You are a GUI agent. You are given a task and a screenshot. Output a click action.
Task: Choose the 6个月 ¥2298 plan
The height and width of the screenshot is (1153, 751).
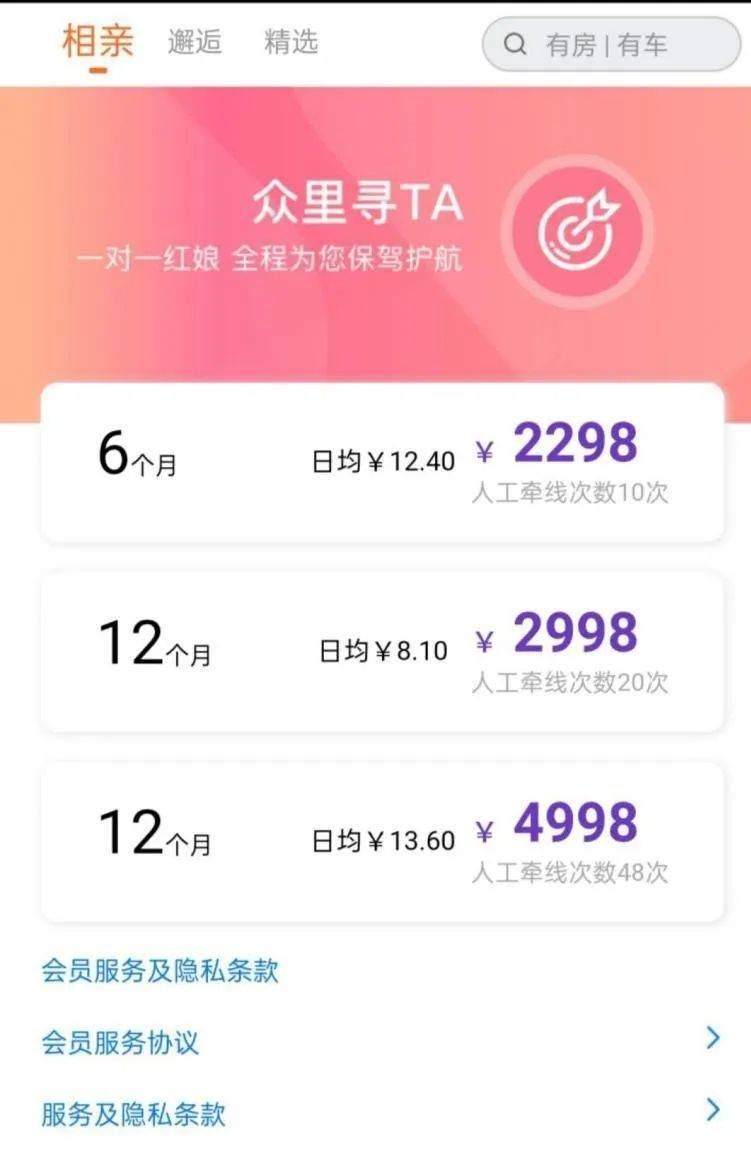(382, 462)
